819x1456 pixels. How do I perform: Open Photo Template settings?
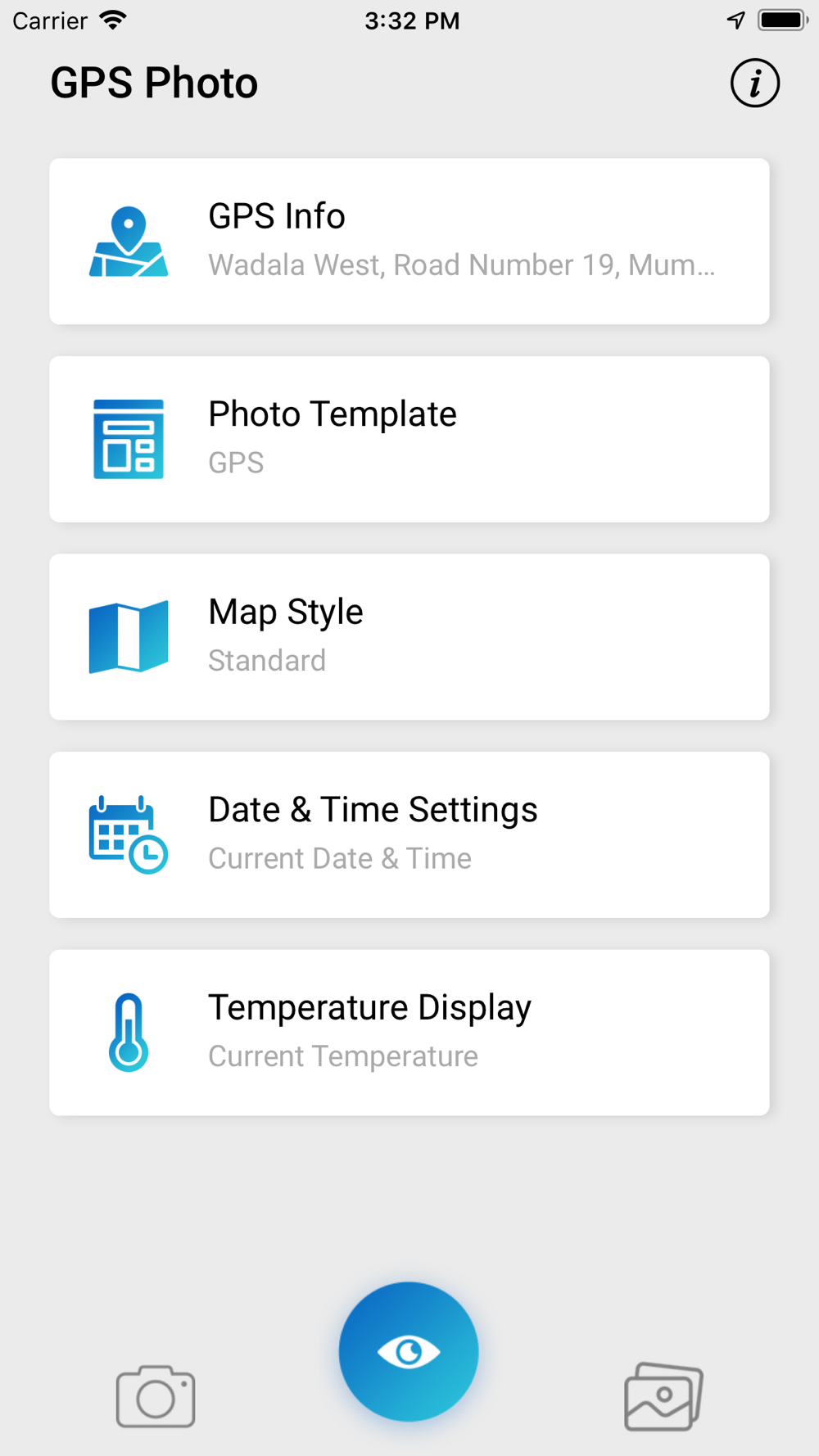[x=409, y=439]
